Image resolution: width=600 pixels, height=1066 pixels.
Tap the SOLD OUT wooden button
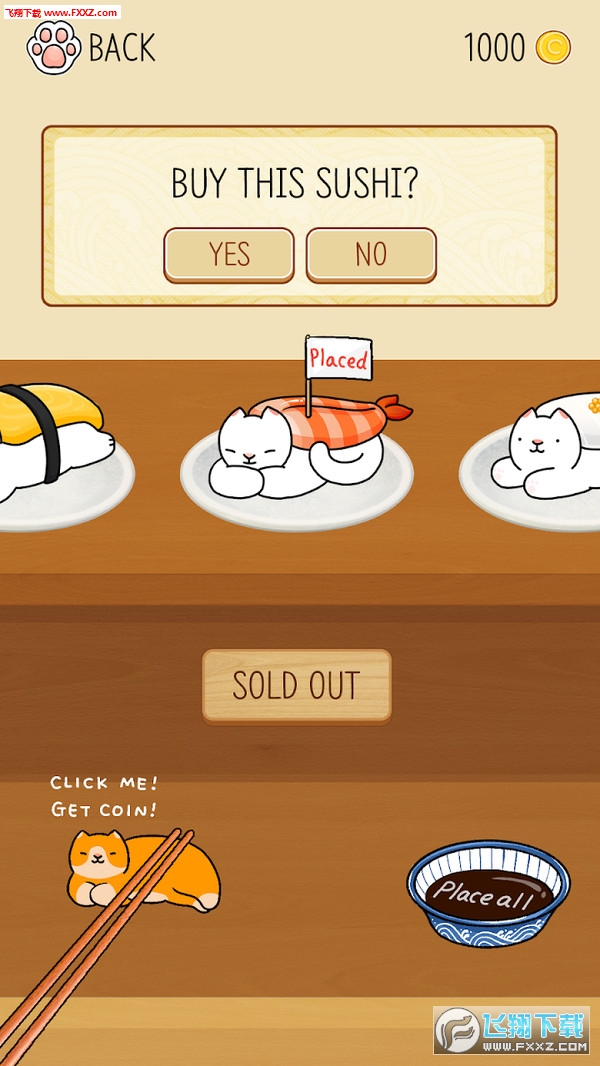coord(296,685)
